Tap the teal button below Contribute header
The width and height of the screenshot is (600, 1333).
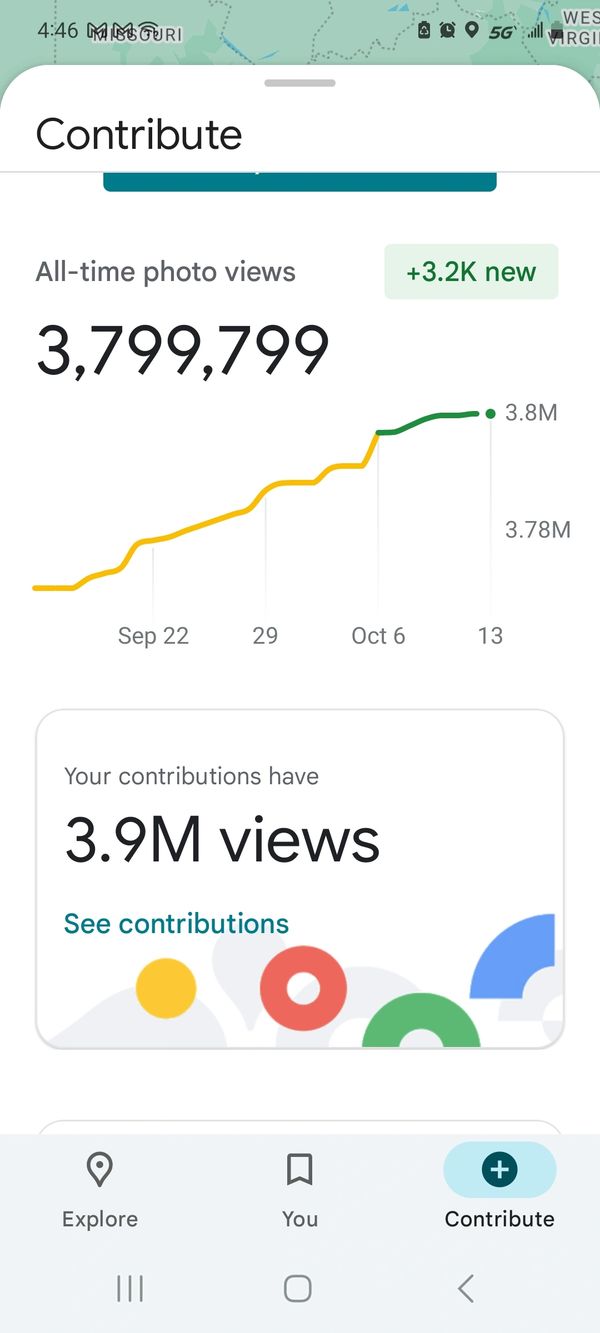coord(300,181)
